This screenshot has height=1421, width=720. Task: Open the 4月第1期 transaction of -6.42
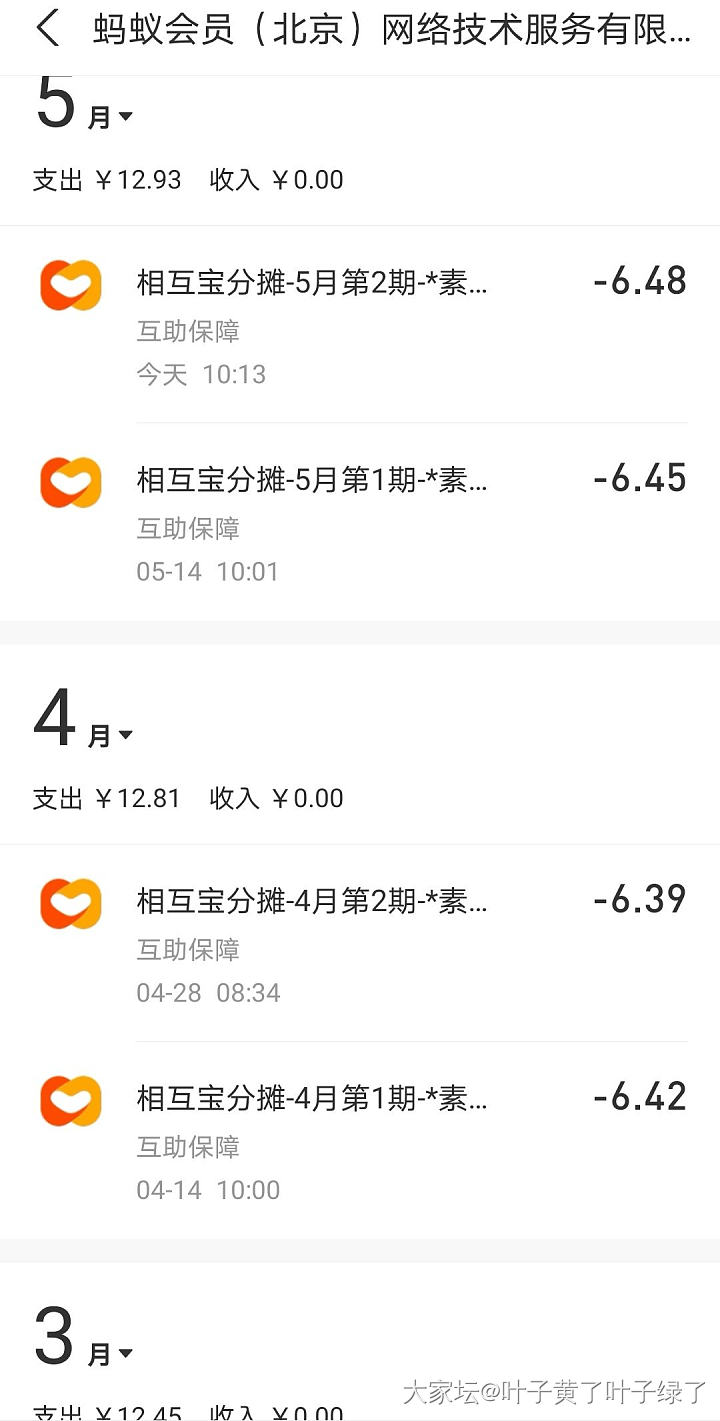360,1140
